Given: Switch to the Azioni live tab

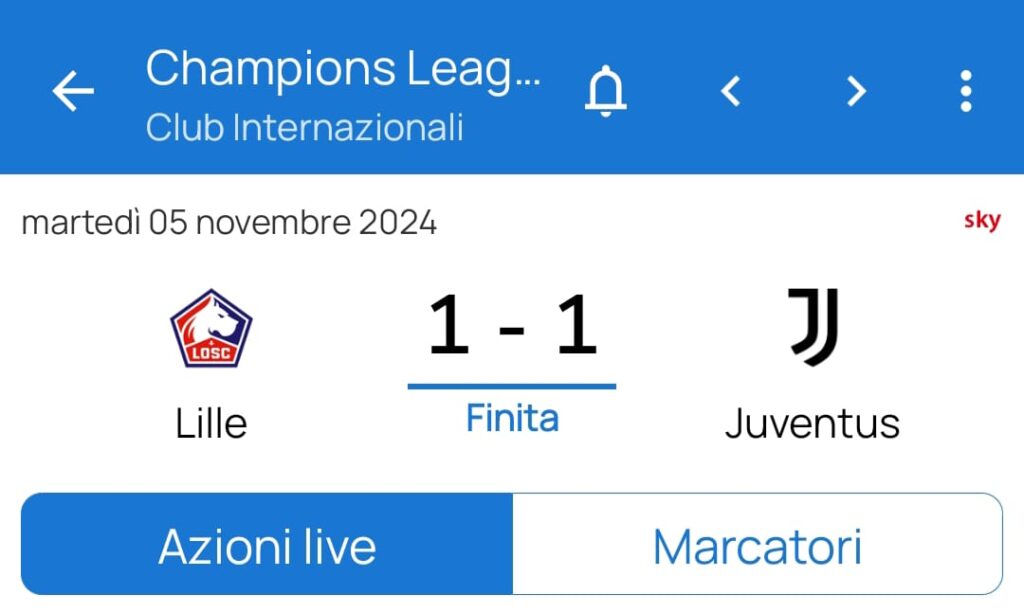Looking at the screenshot, I should pos(267,546).
